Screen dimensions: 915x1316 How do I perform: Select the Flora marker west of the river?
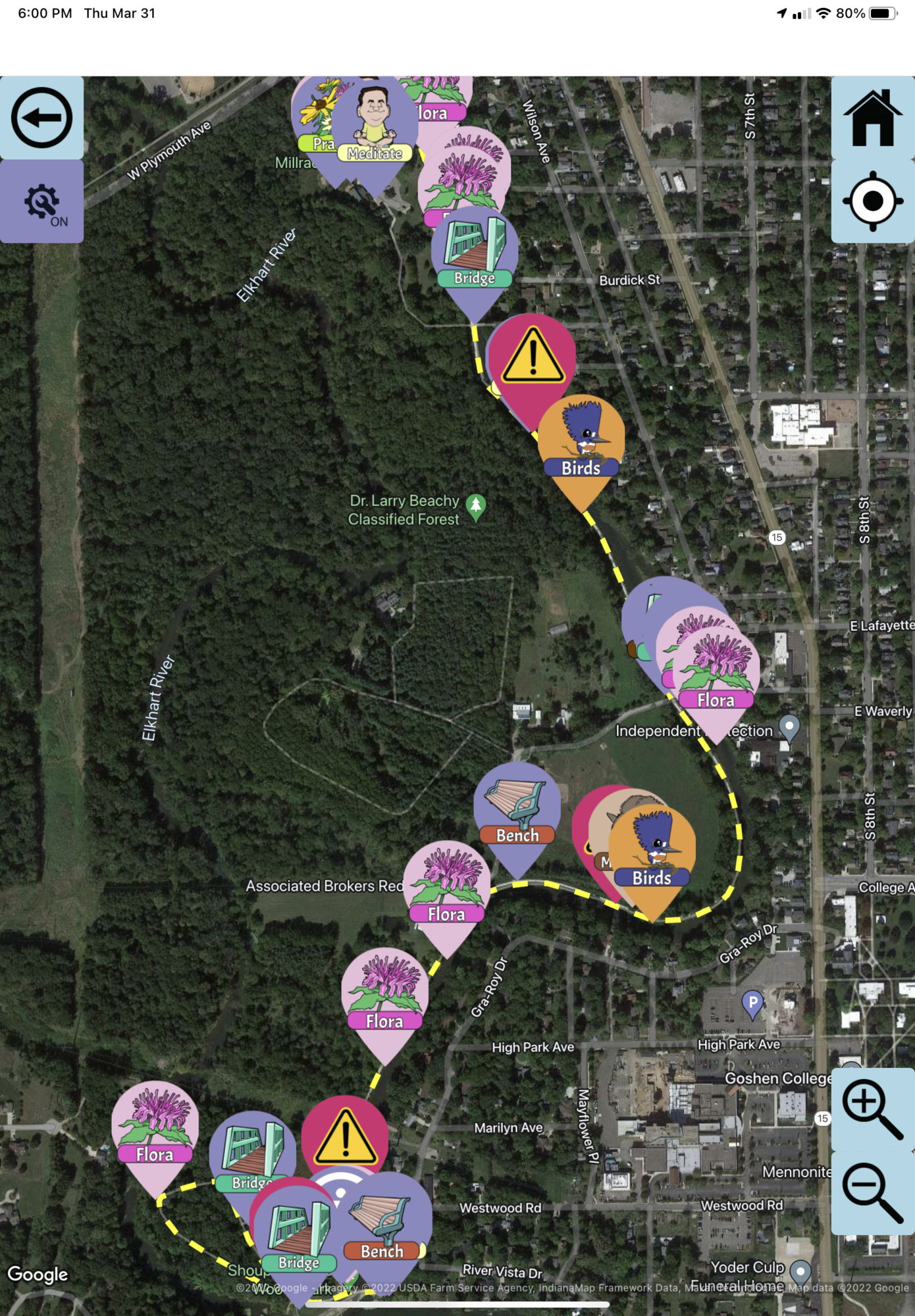[155, 1125]
